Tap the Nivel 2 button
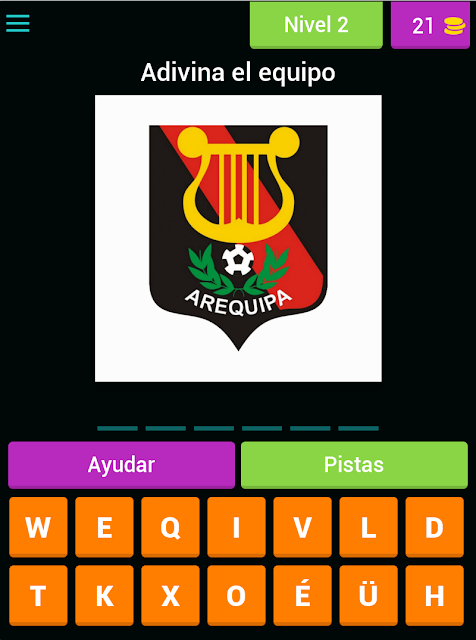 pyautogui.click(x=316, y=25)
